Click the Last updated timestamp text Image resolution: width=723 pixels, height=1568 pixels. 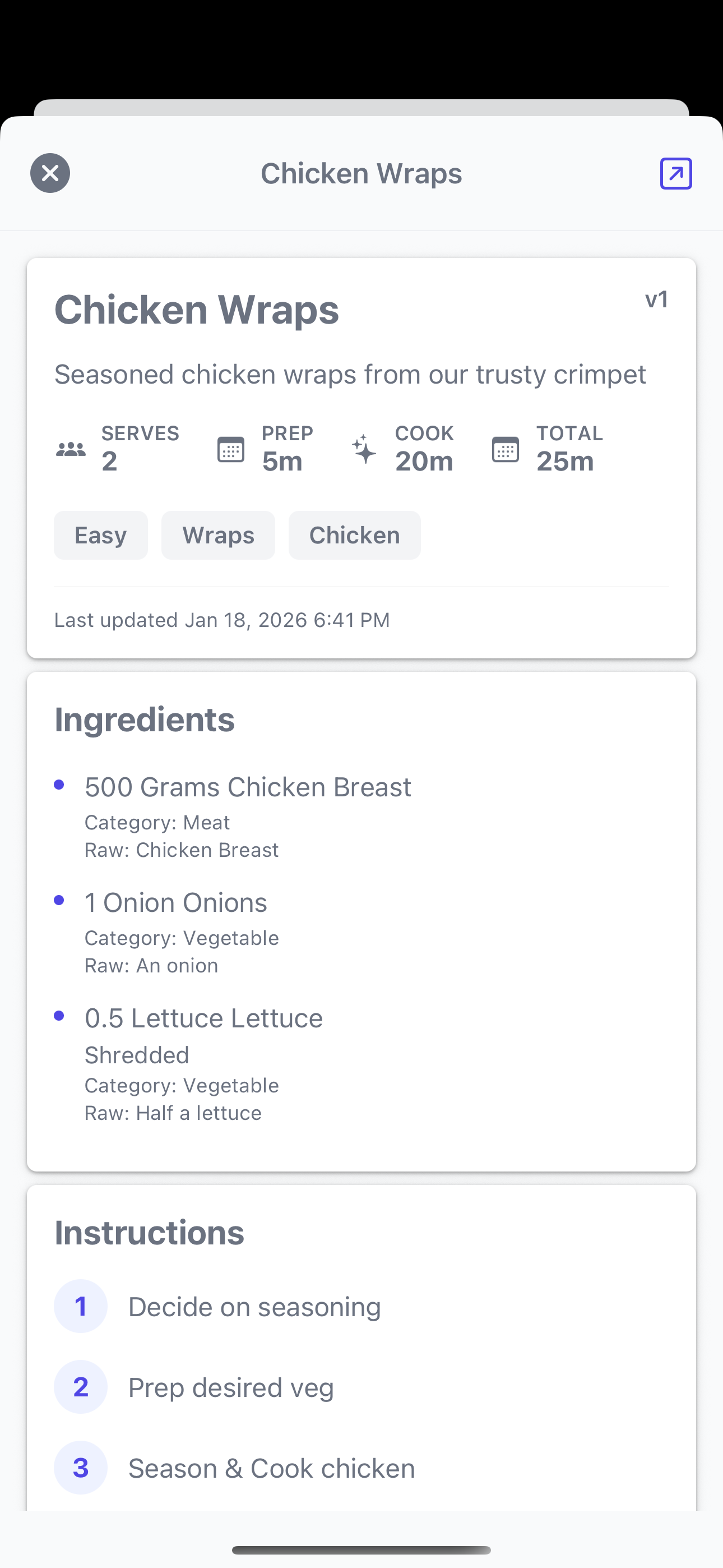[221, 620]
